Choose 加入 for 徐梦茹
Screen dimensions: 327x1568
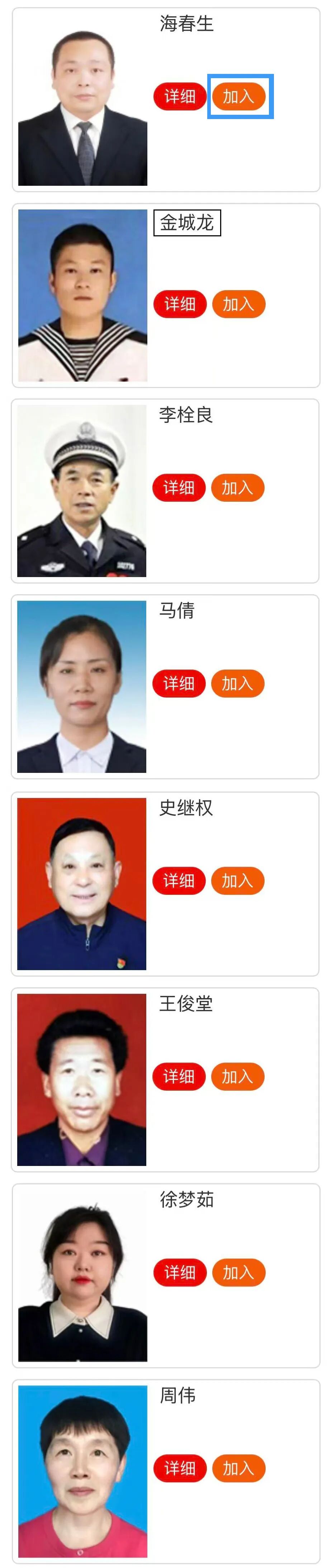[239, 1272]
